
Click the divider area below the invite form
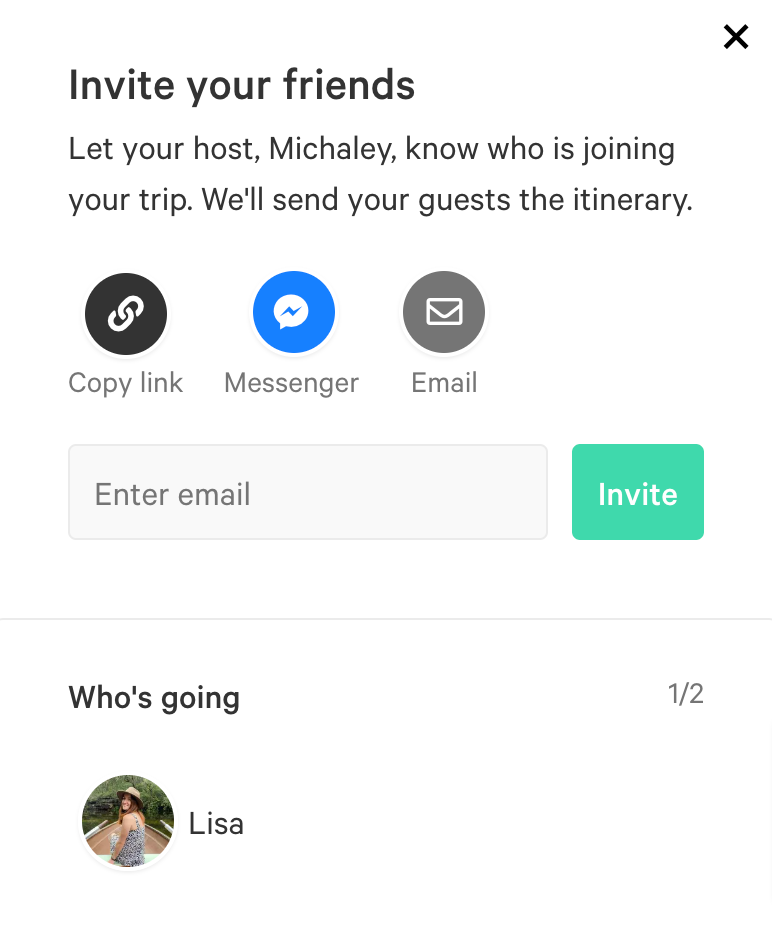pos(386,620)
